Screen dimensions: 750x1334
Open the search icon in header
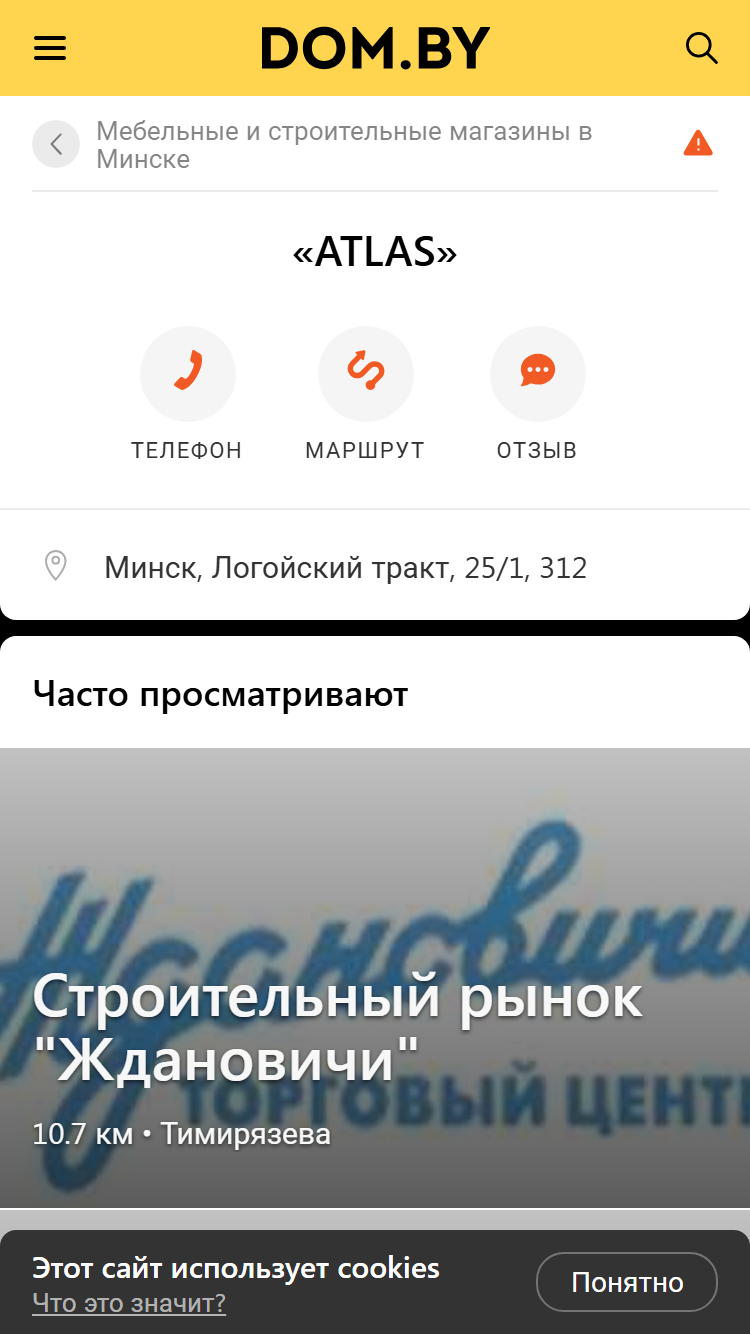pyautogui.click(x=701, y=48)
